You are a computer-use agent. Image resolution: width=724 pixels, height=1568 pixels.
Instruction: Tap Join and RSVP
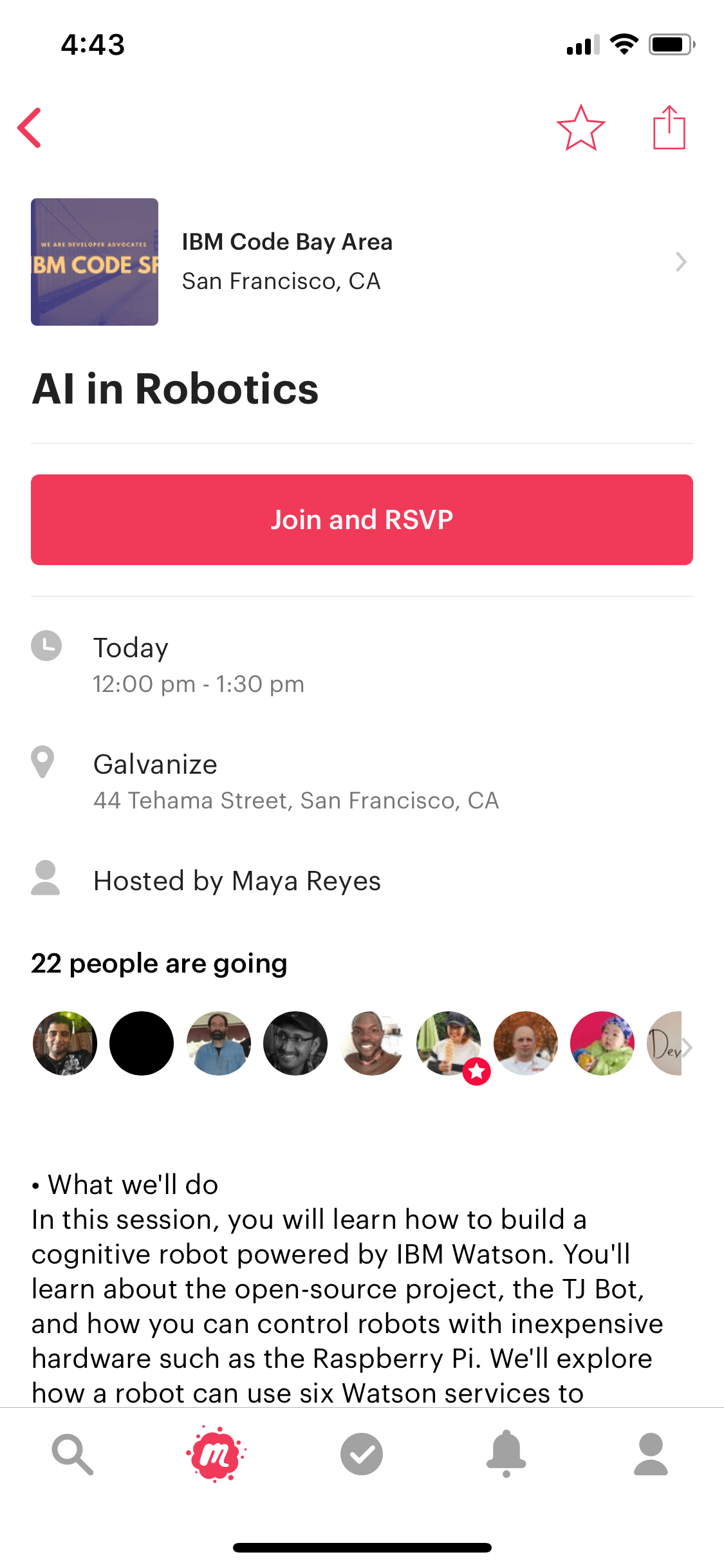point(362,519)
